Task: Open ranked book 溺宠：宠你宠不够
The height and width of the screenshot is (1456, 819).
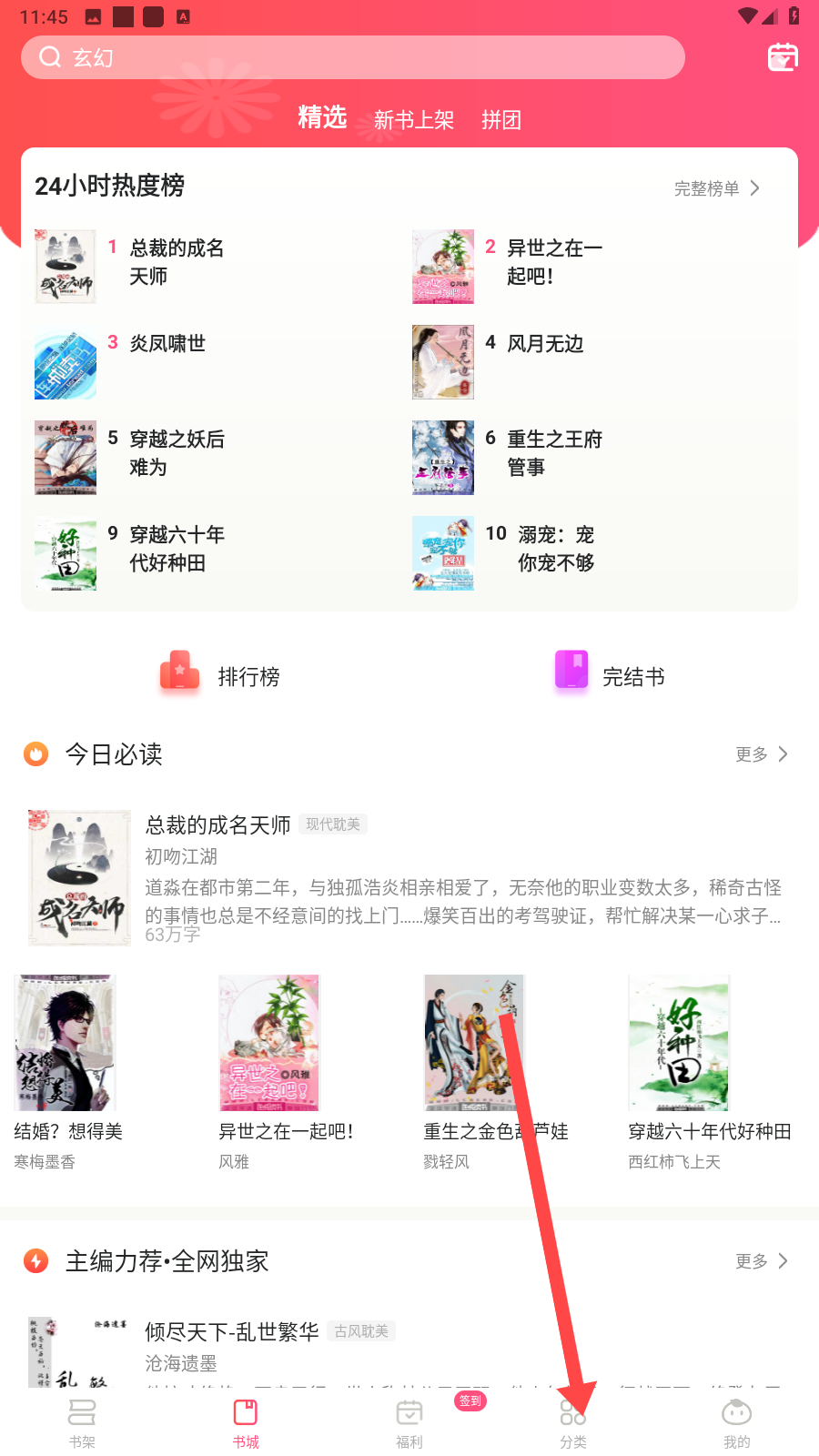Action: point(555,549)
